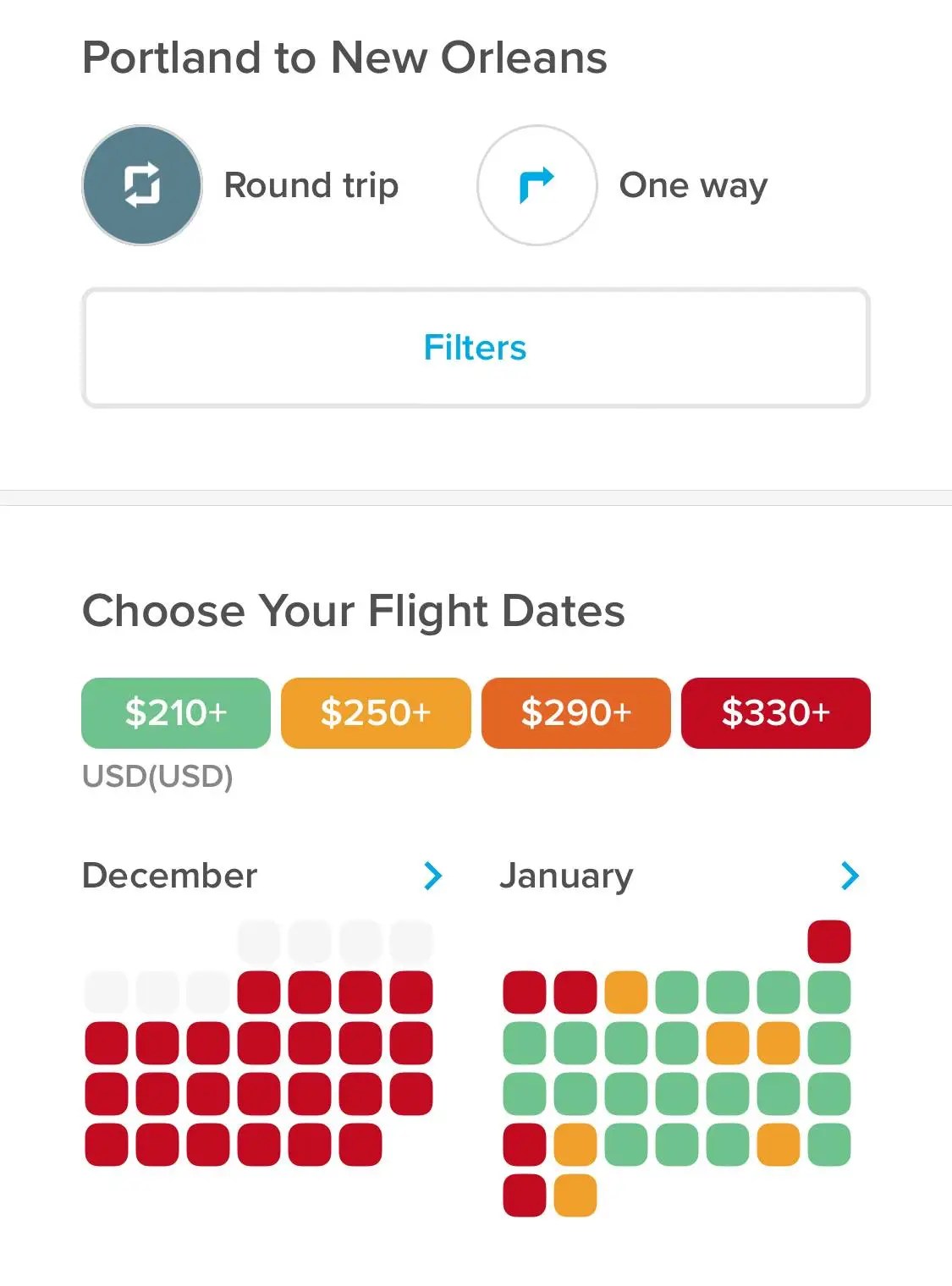Click the orange $290+ price indicator
Viewport: 952px width, 1286px height.
click(x=575, y=712)
